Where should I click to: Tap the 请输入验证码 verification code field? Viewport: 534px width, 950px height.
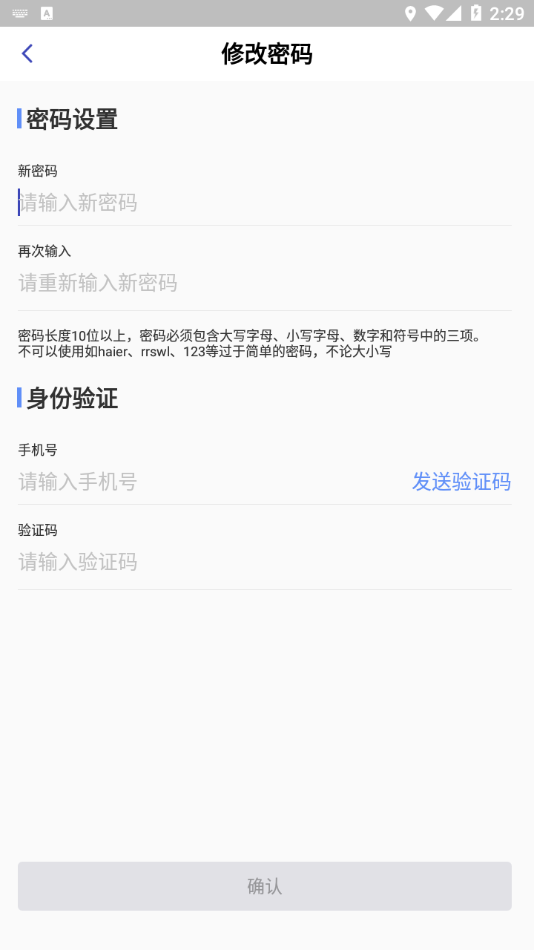pos(264,562)
